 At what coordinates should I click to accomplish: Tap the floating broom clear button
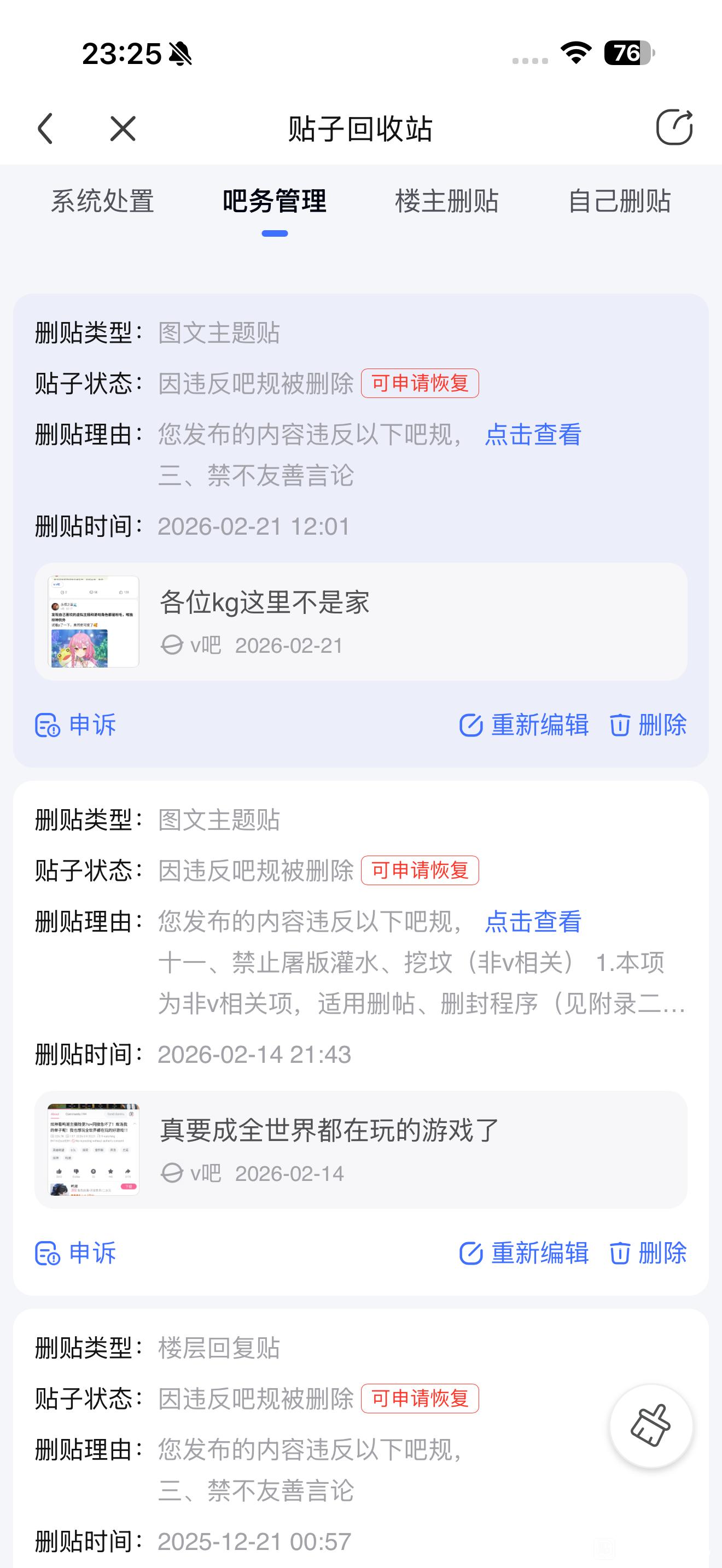(x=651, y=1425)
